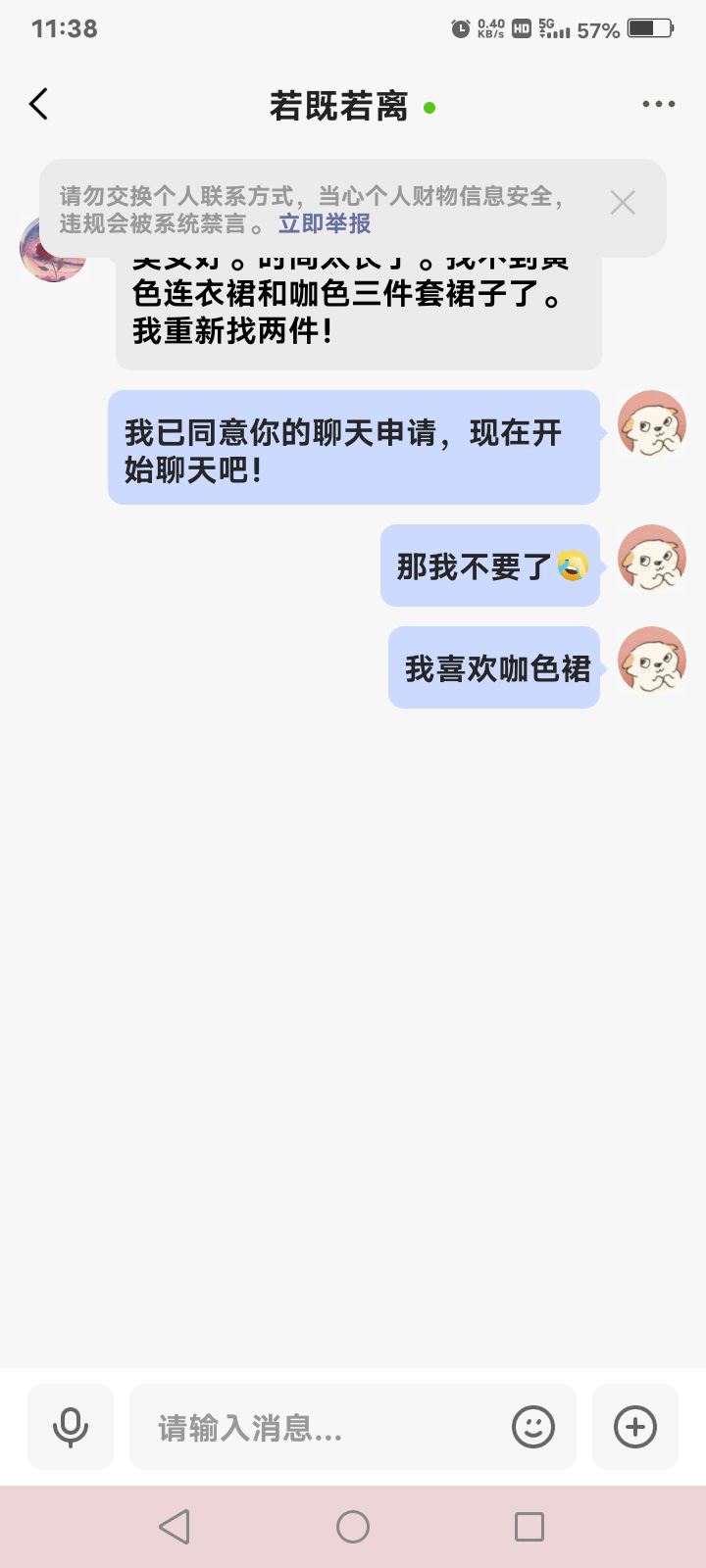The width and height of the screenshot is (706, 1568).
Task: Open the three-dot overflow menu
Action: (658, 104)
